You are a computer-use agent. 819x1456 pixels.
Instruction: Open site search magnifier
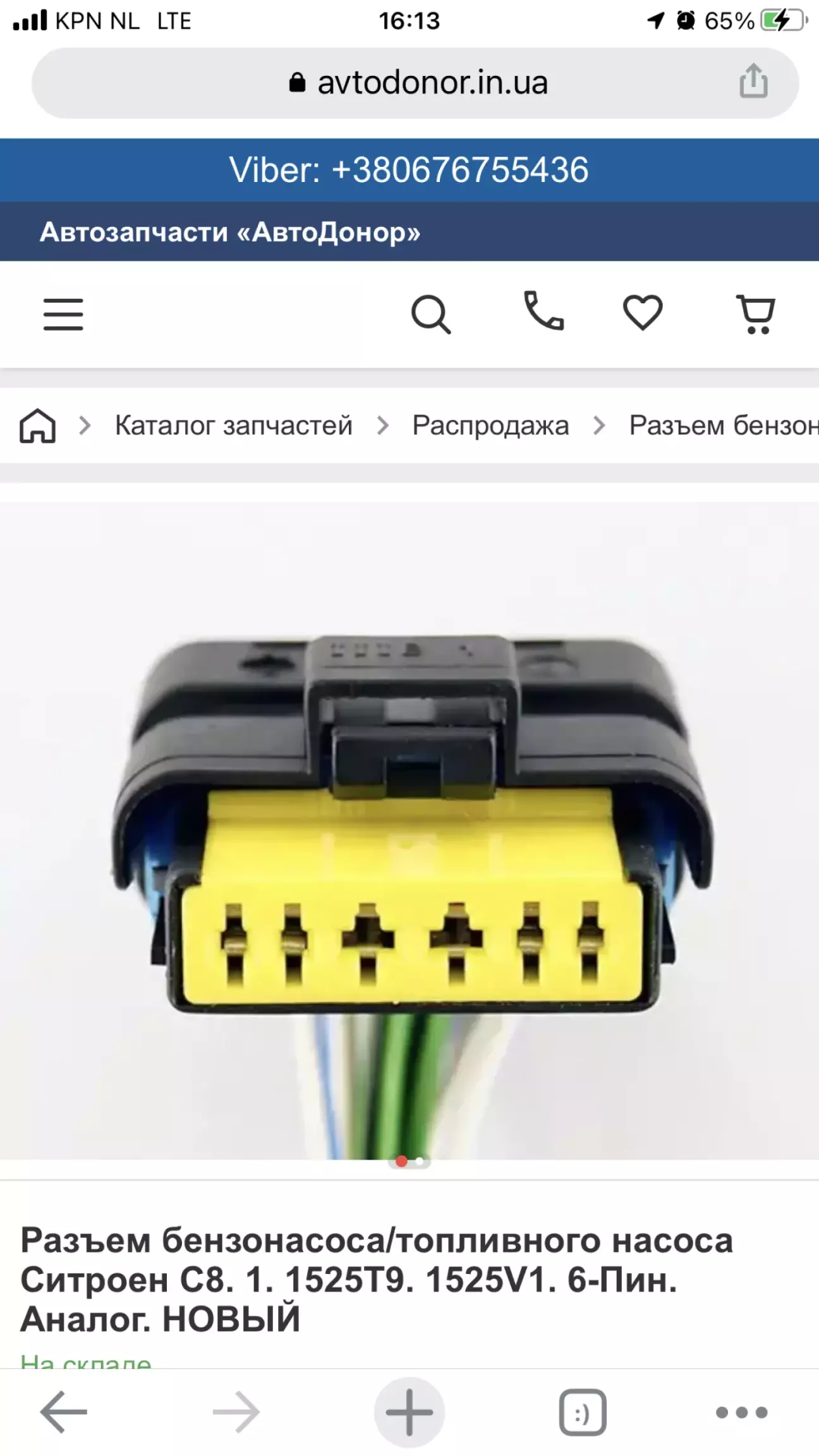tap(431, 313)
